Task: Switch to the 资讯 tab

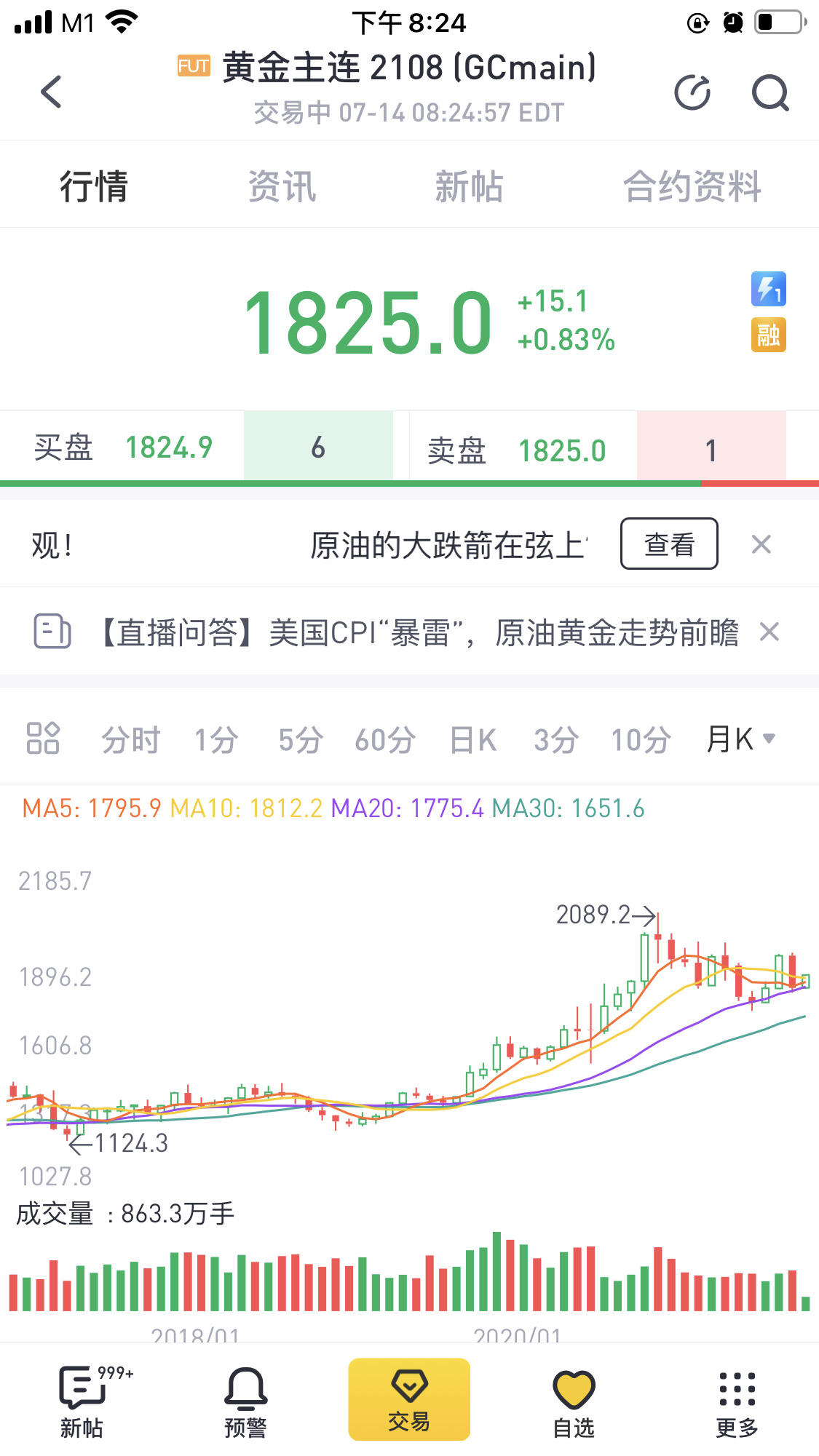Action: 282,186
